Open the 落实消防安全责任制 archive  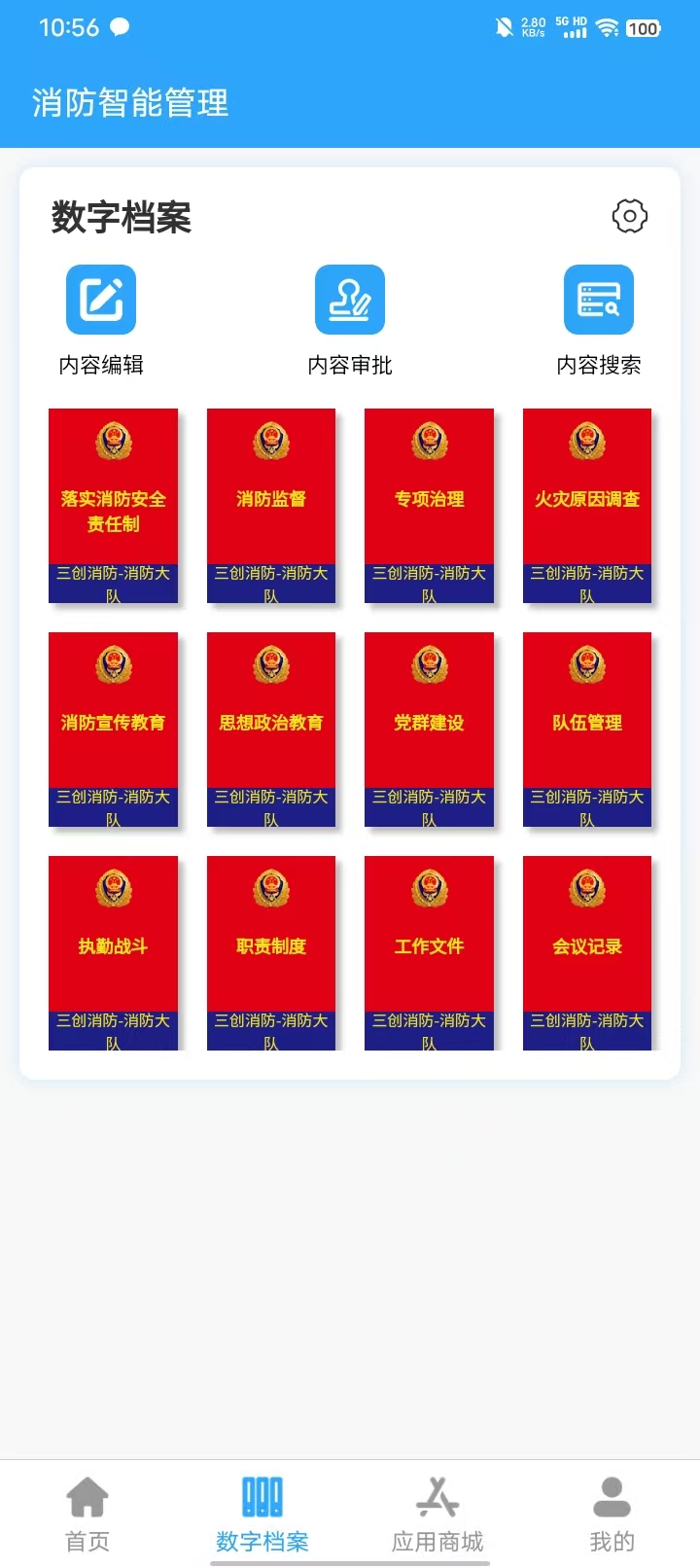[x=114, y=506]
